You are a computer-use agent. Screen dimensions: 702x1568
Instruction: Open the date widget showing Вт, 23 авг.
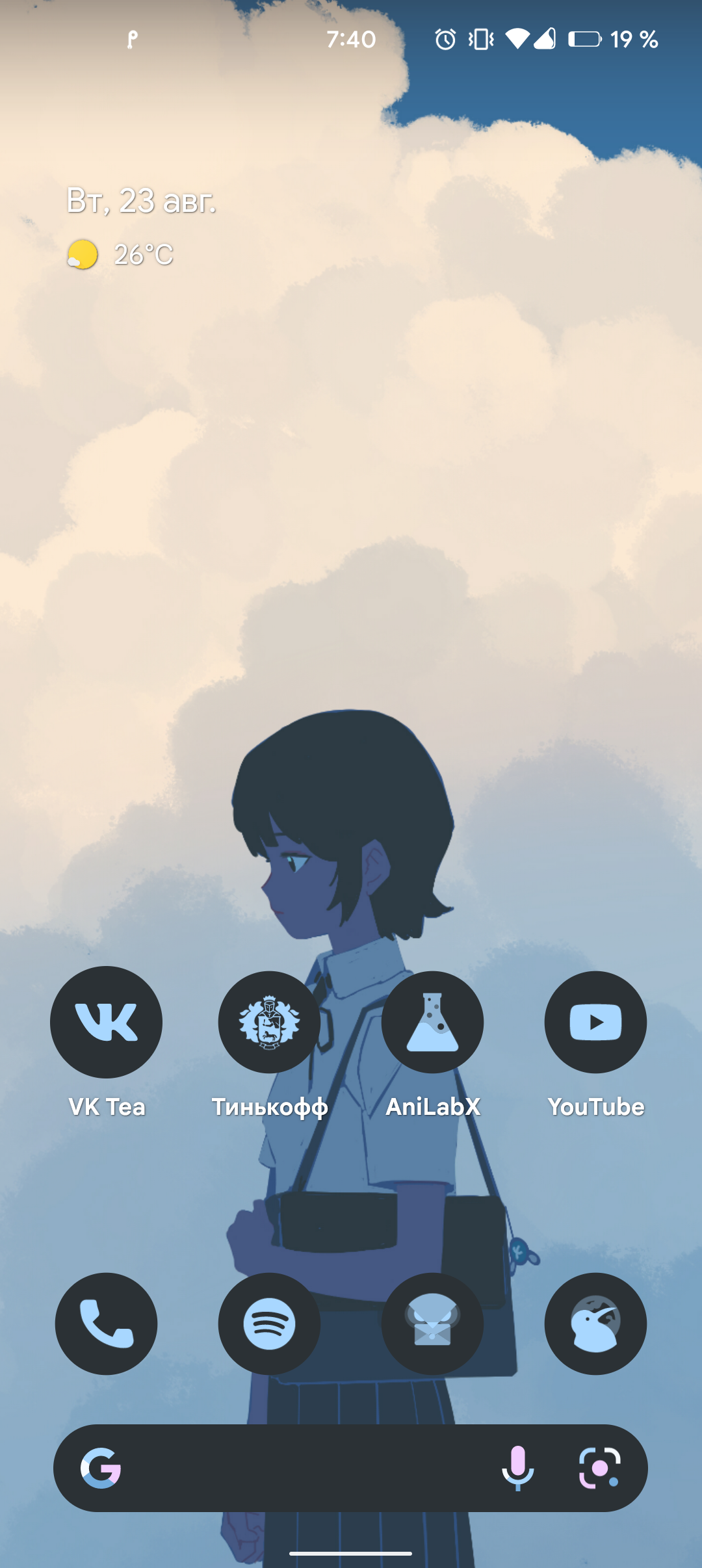(142, 202)
